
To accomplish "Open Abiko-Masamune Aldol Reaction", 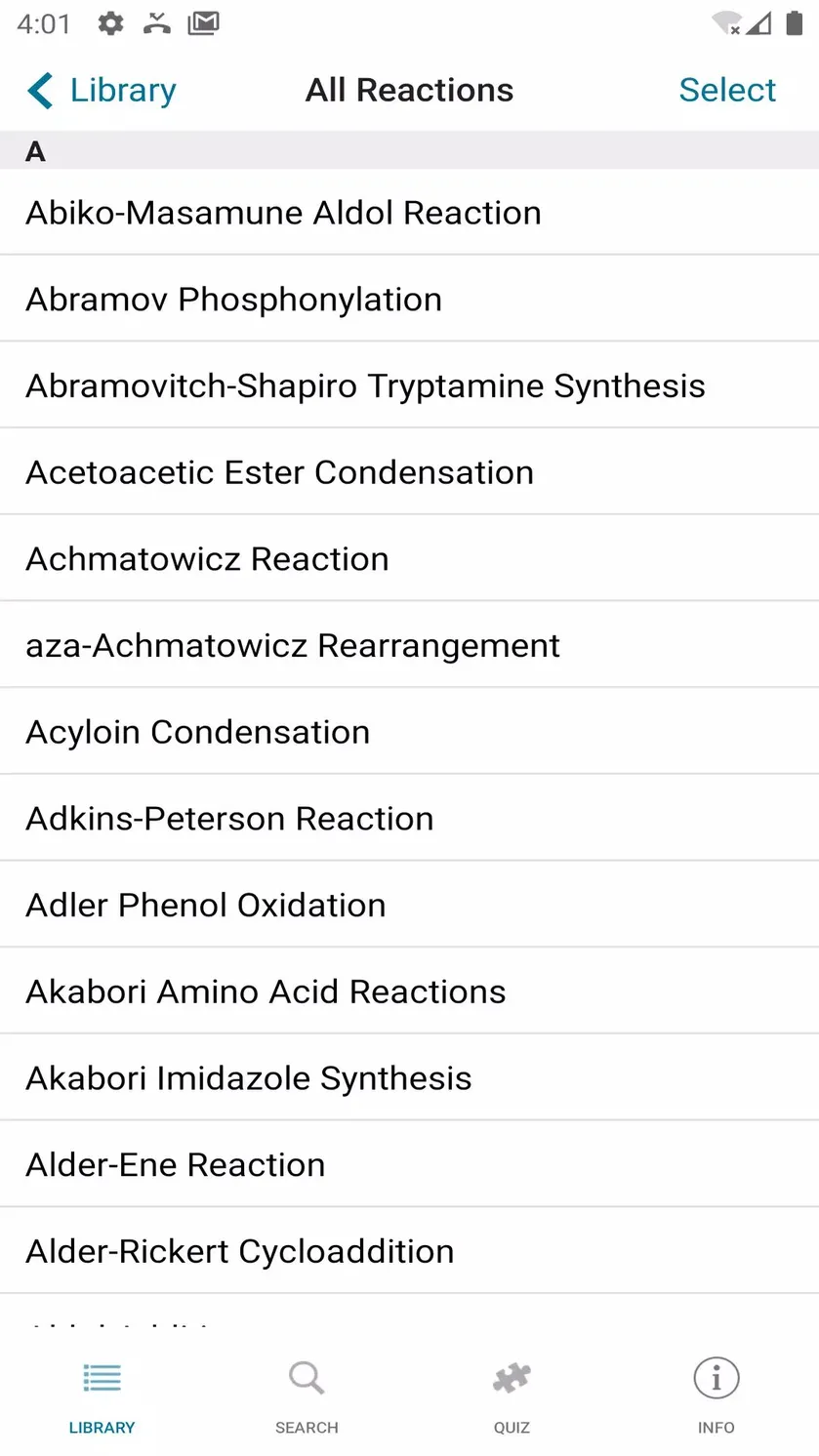I will click(x=409, y=213).
